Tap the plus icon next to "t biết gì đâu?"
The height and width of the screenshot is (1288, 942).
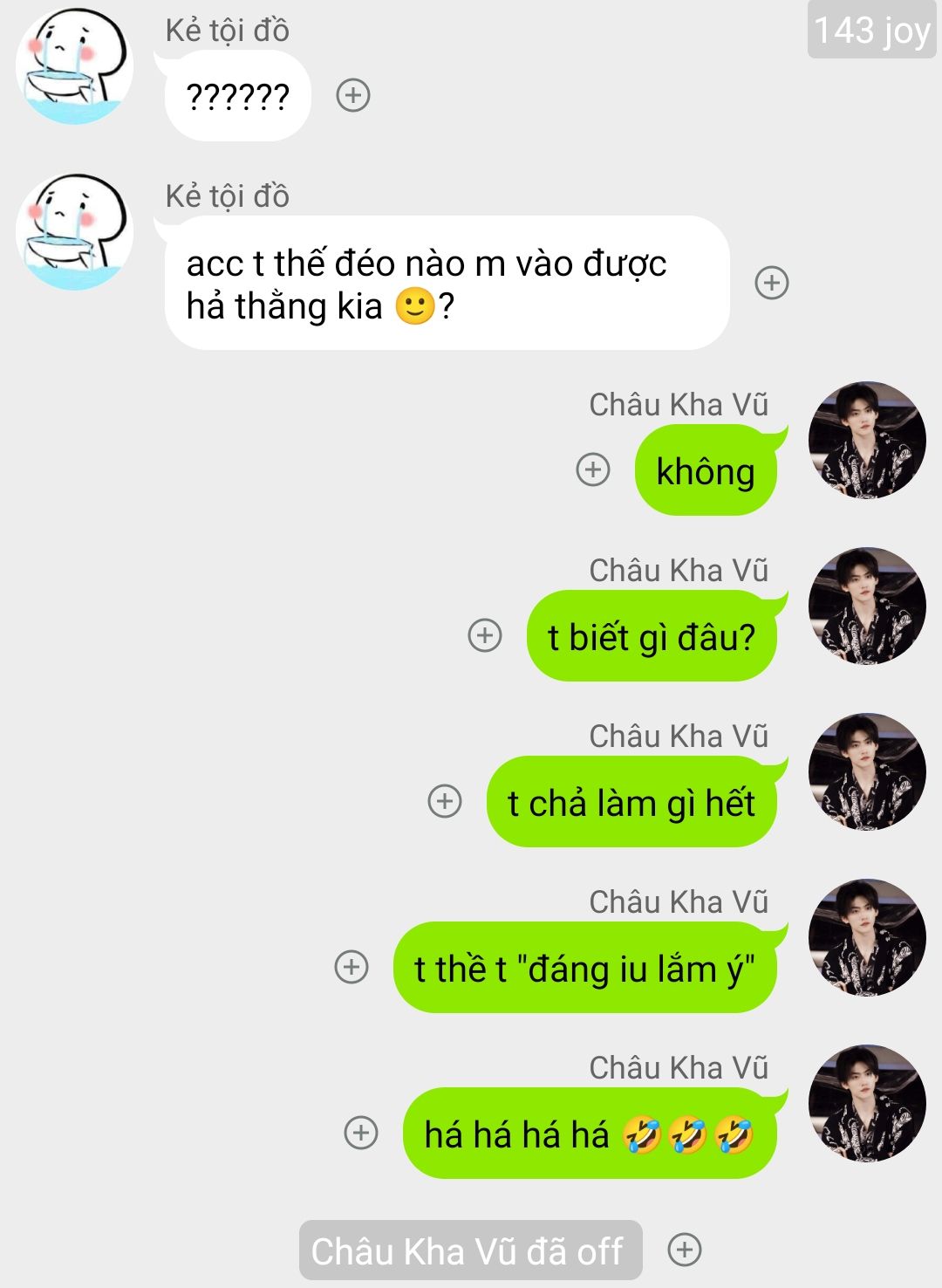pyautogui.click(x=485, y=635)
